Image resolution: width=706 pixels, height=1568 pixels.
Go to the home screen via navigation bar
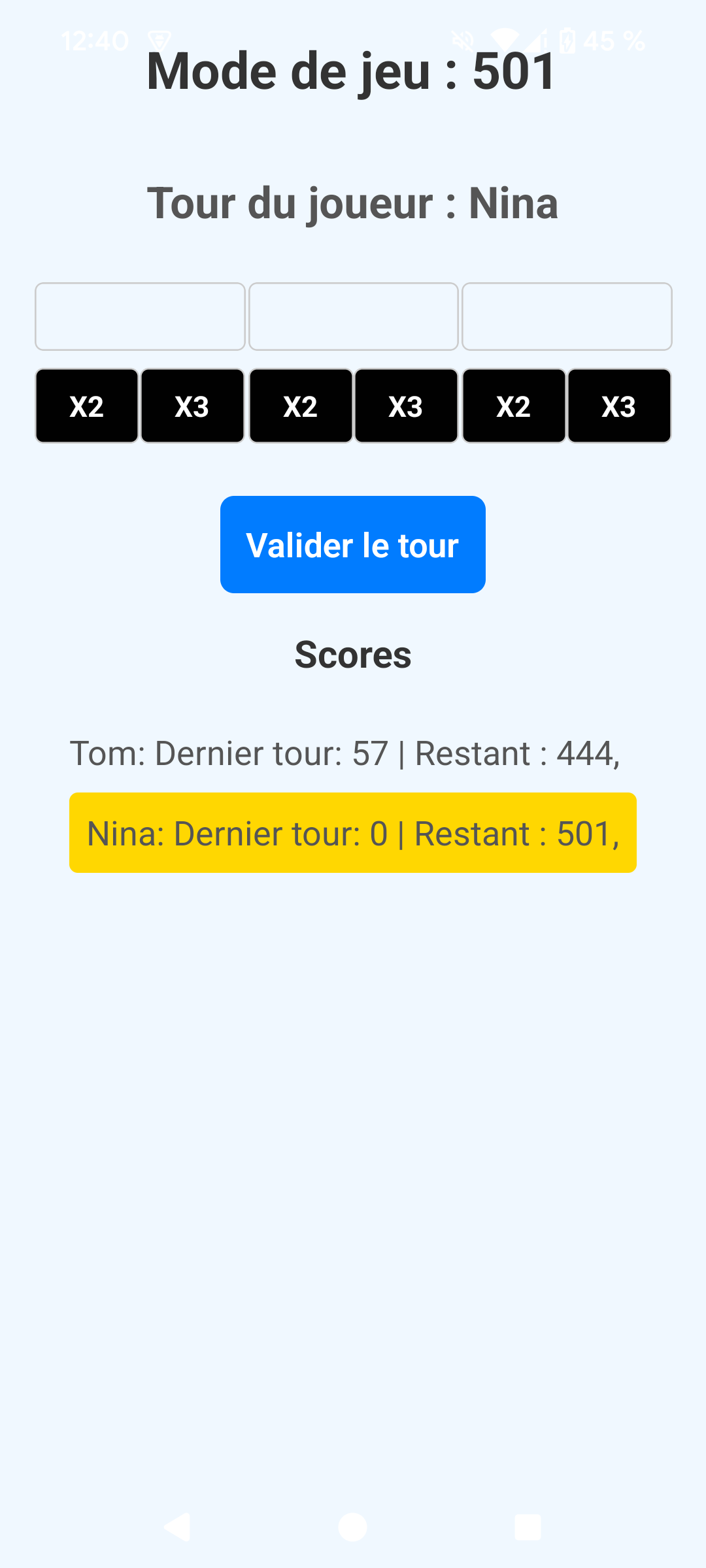pyautogui.click(x=353, y=1527)
